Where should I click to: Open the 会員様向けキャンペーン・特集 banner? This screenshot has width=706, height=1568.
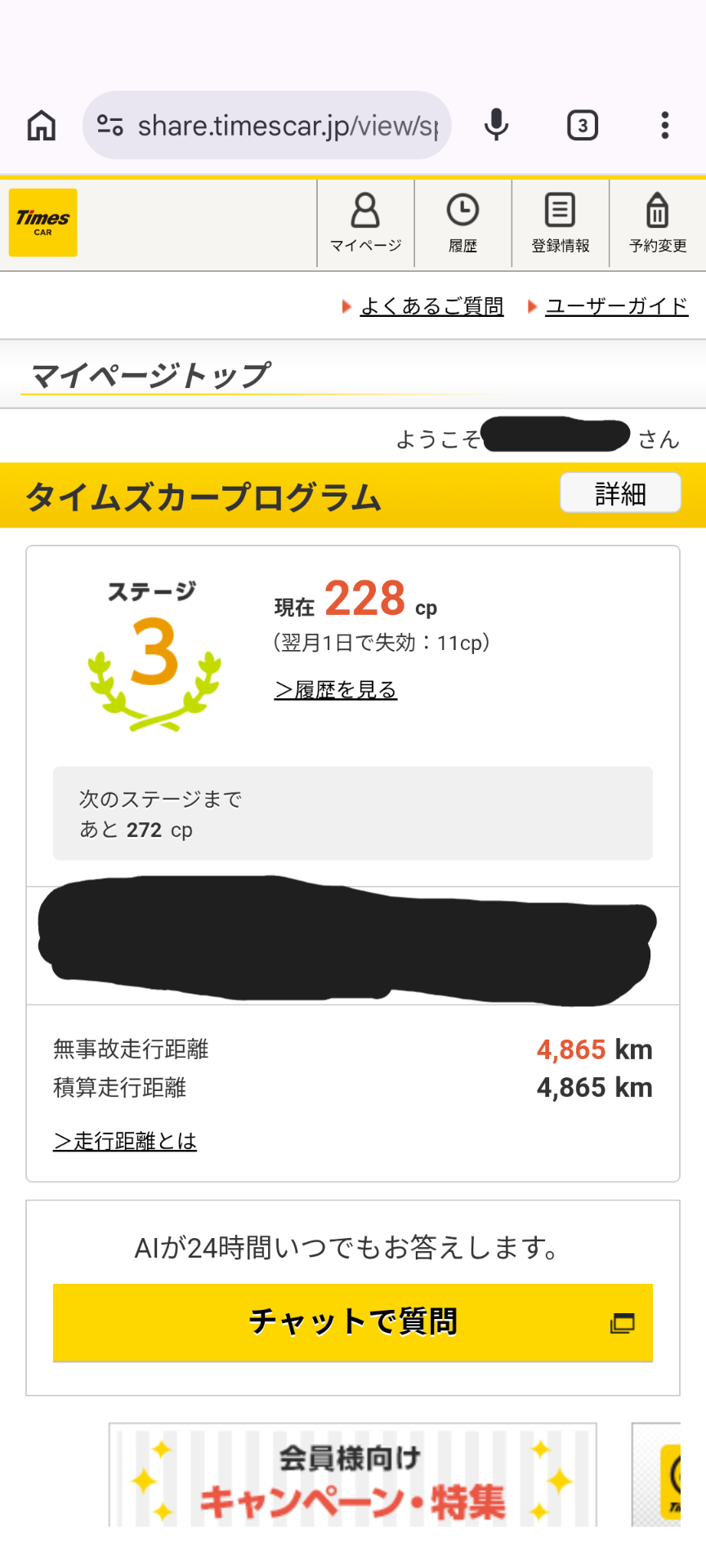[352, 1477]
